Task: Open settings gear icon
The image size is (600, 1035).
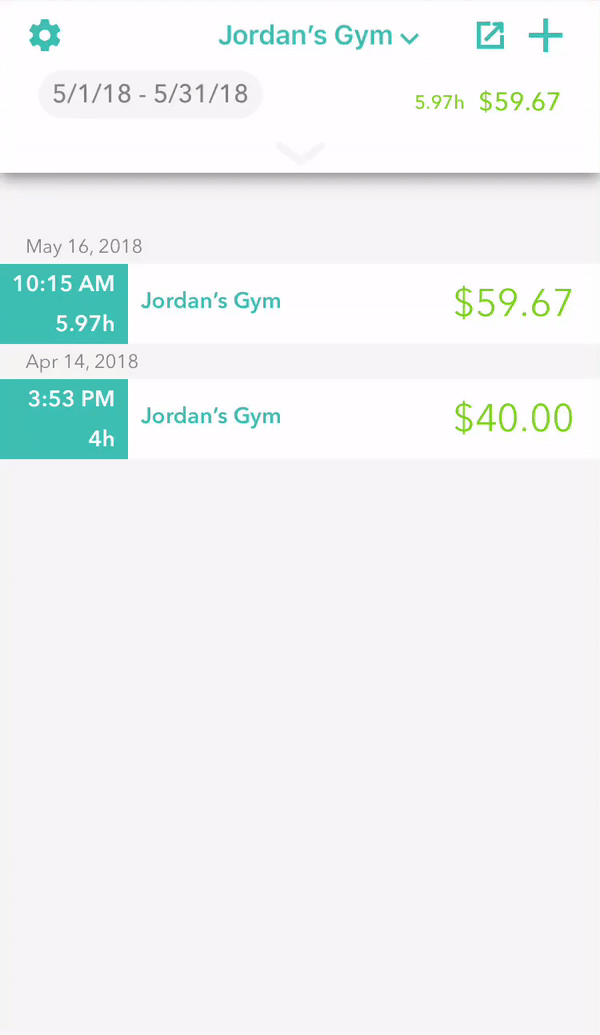Action: point(45,36)
